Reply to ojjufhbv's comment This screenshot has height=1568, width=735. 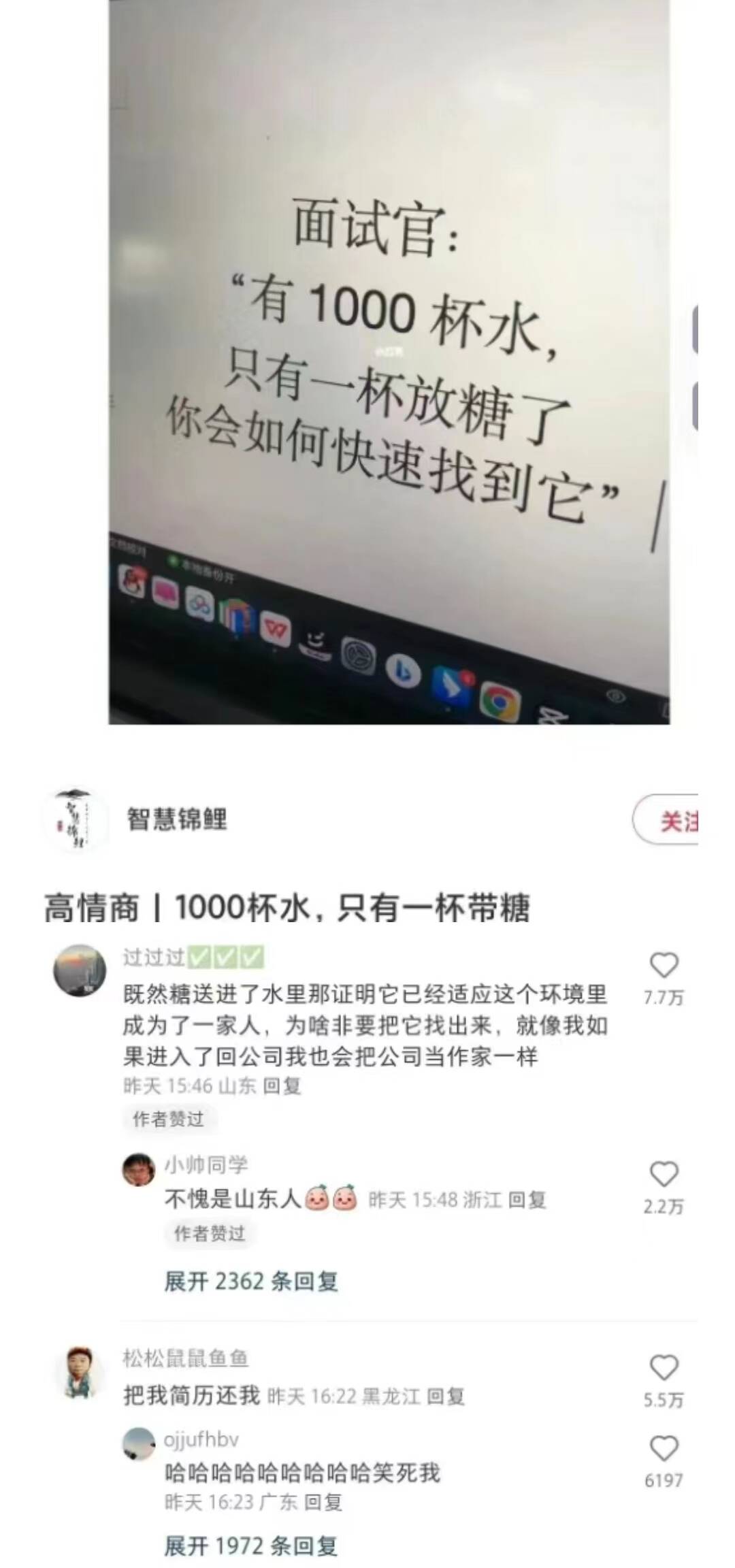(323, 1502)
